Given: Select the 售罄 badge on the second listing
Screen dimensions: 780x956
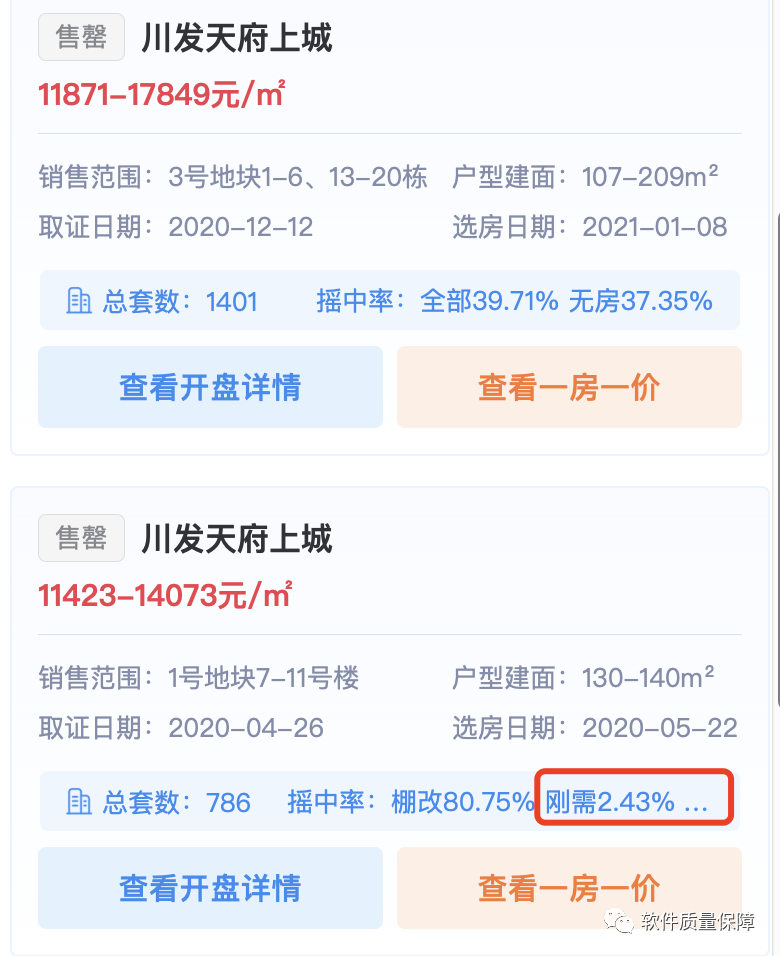Looking at the screenshot, I should [x=81, y=537].
